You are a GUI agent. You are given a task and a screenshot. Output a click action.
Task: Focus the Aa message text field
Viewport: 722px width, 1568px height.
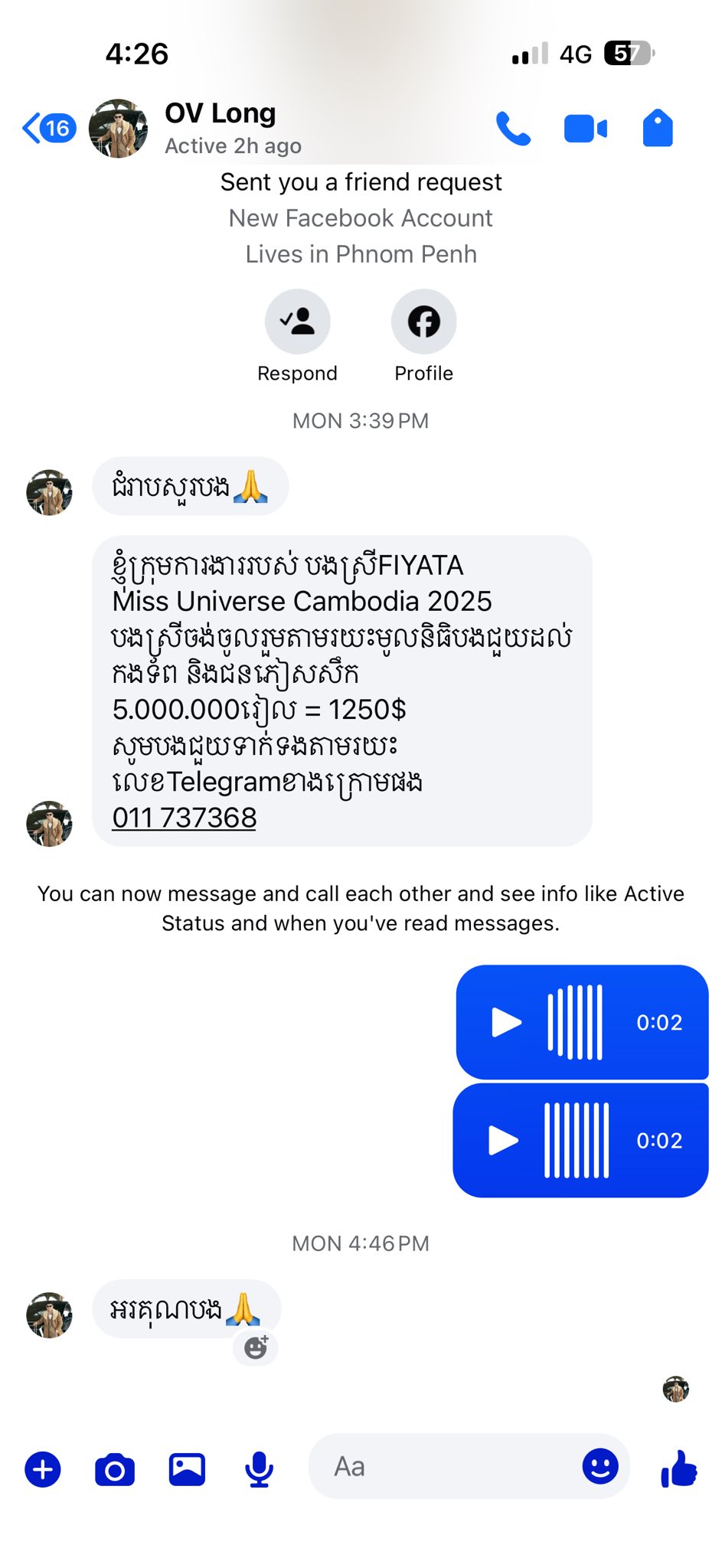[444, 1467]
